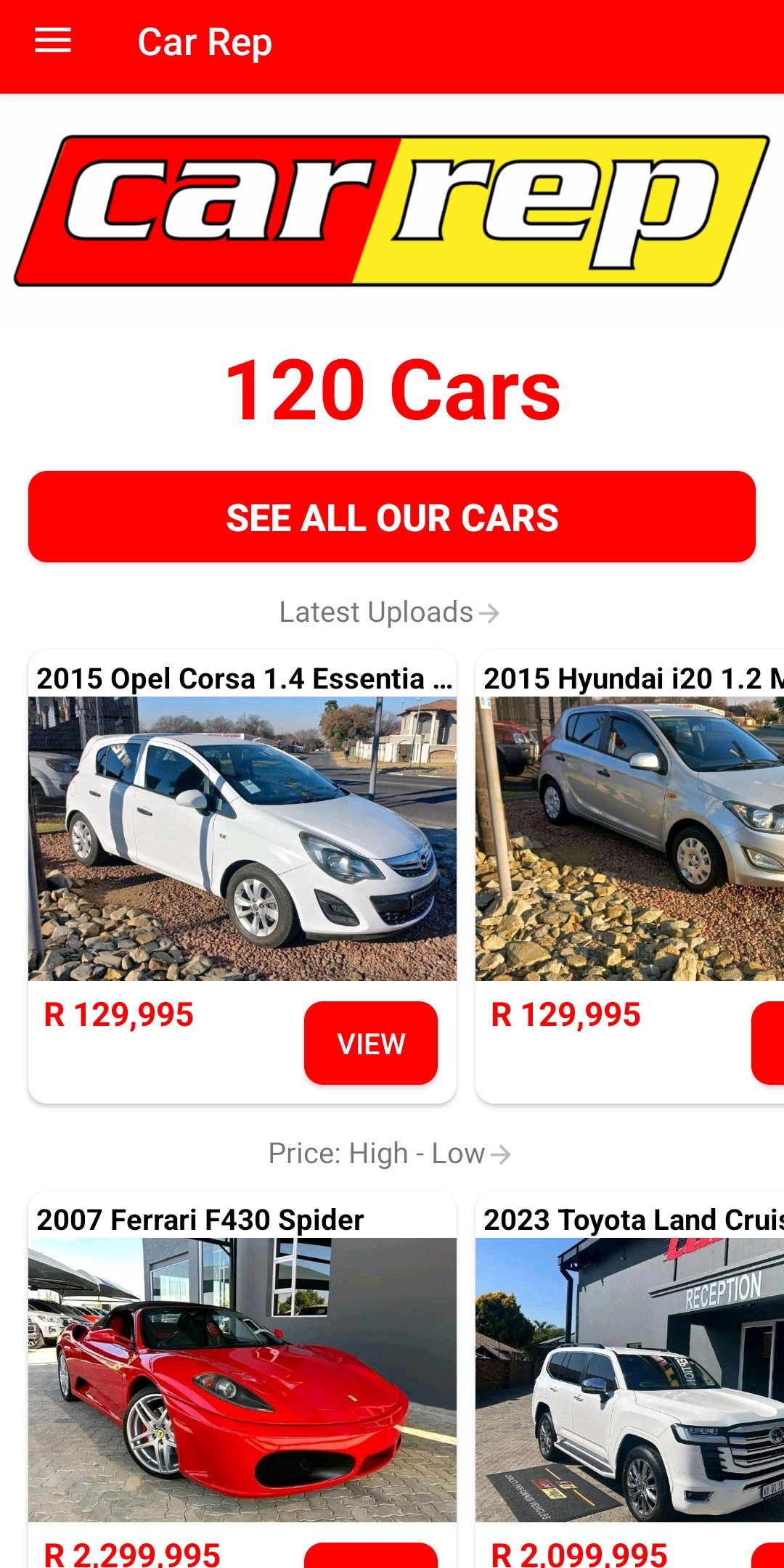Tap the arrow beside Price: High - Low
The image size is (784, 1568).
pyautogui.click(x=502, y=1153)
